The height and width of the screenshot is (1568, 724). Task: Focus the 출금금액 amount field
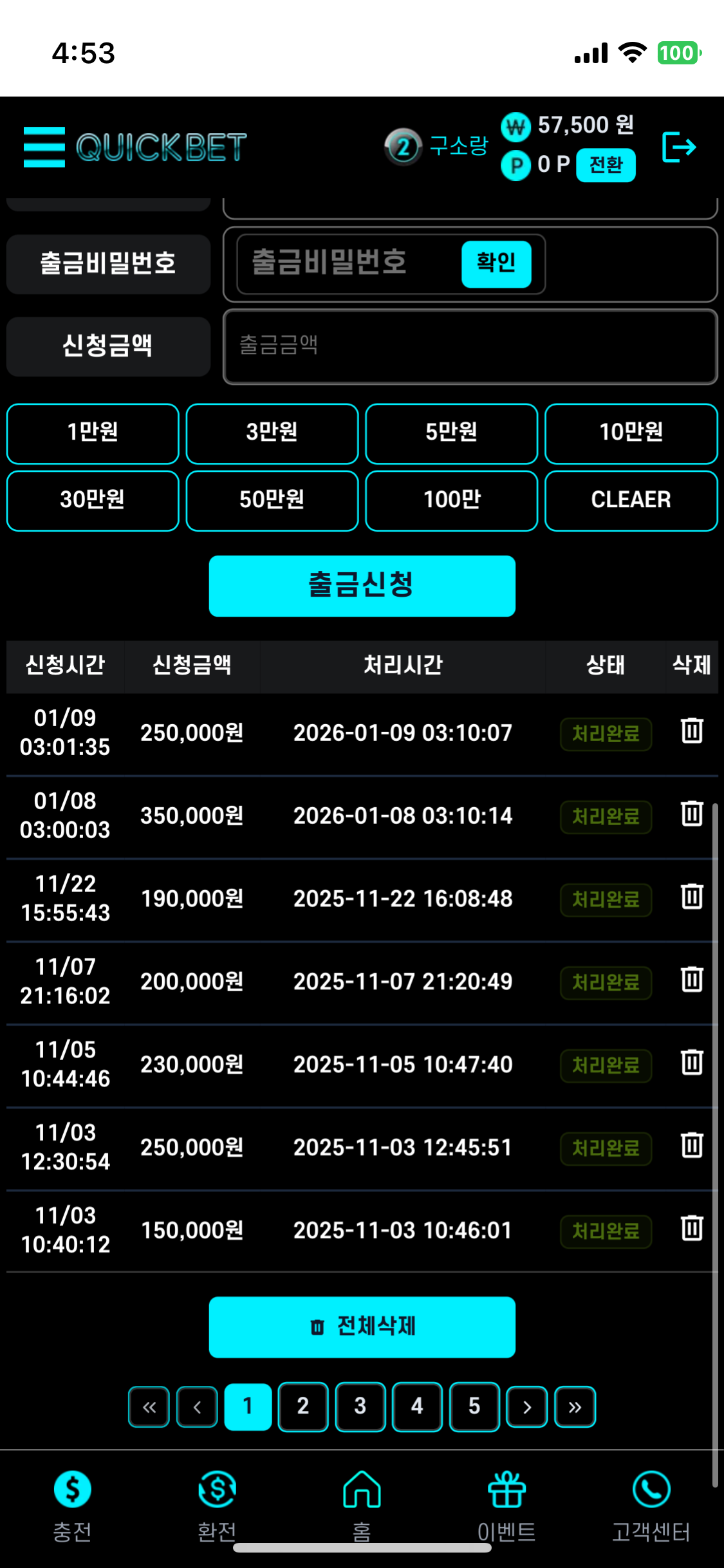click(470, 346)
